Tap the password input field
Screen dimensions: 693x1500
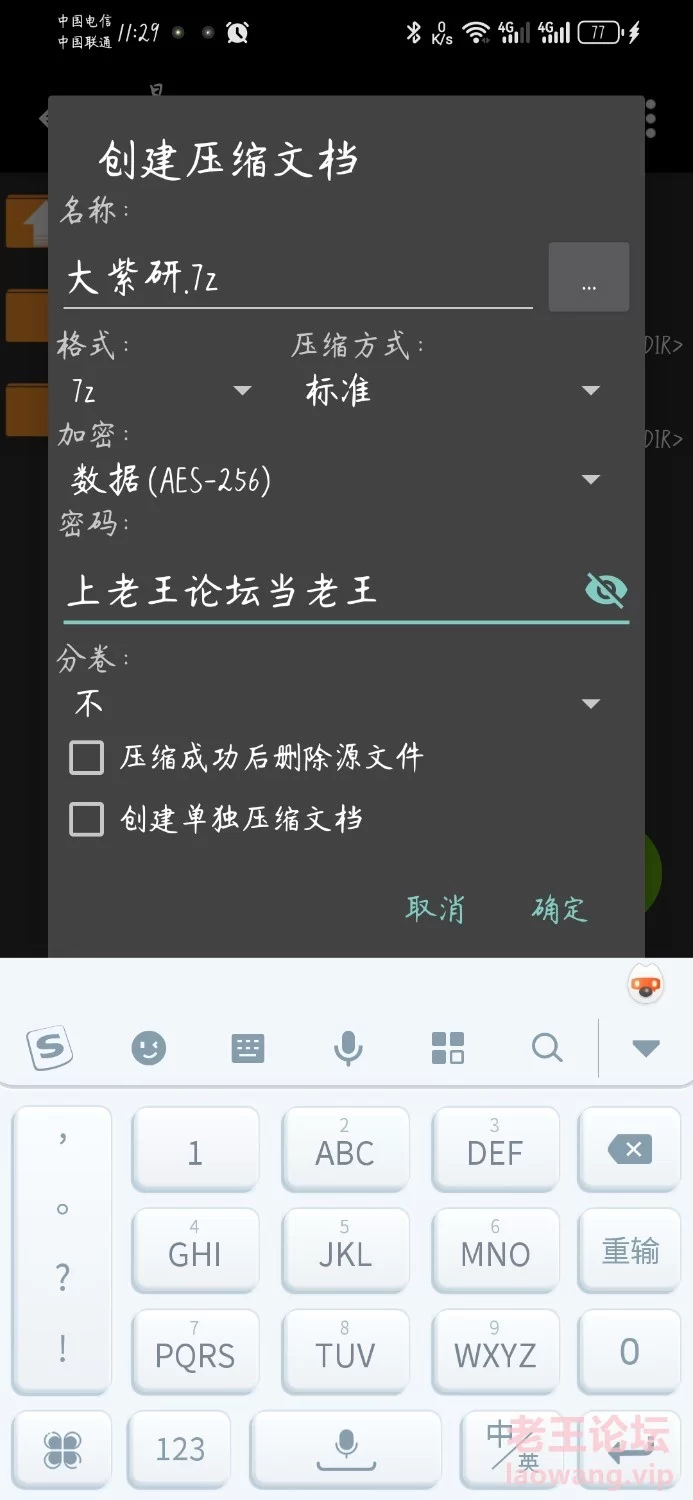coord(320,591)
